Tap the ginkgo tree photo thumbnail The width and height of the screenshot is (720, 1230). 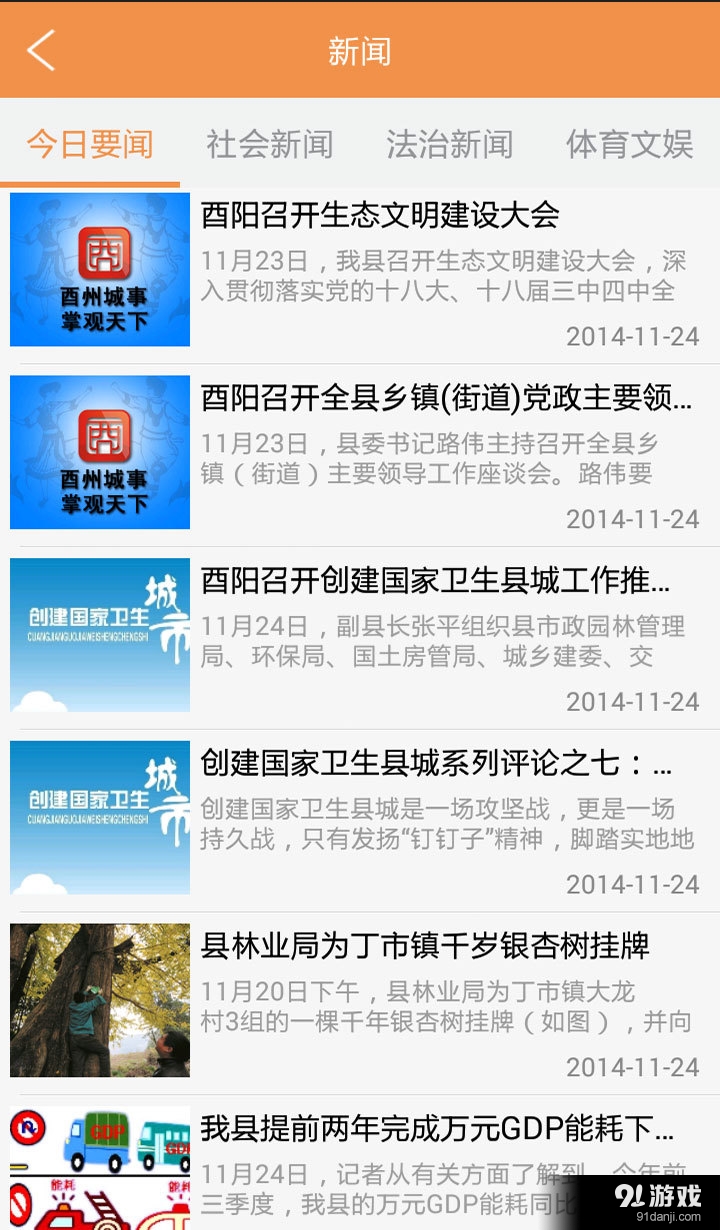[x=98, y=997]
